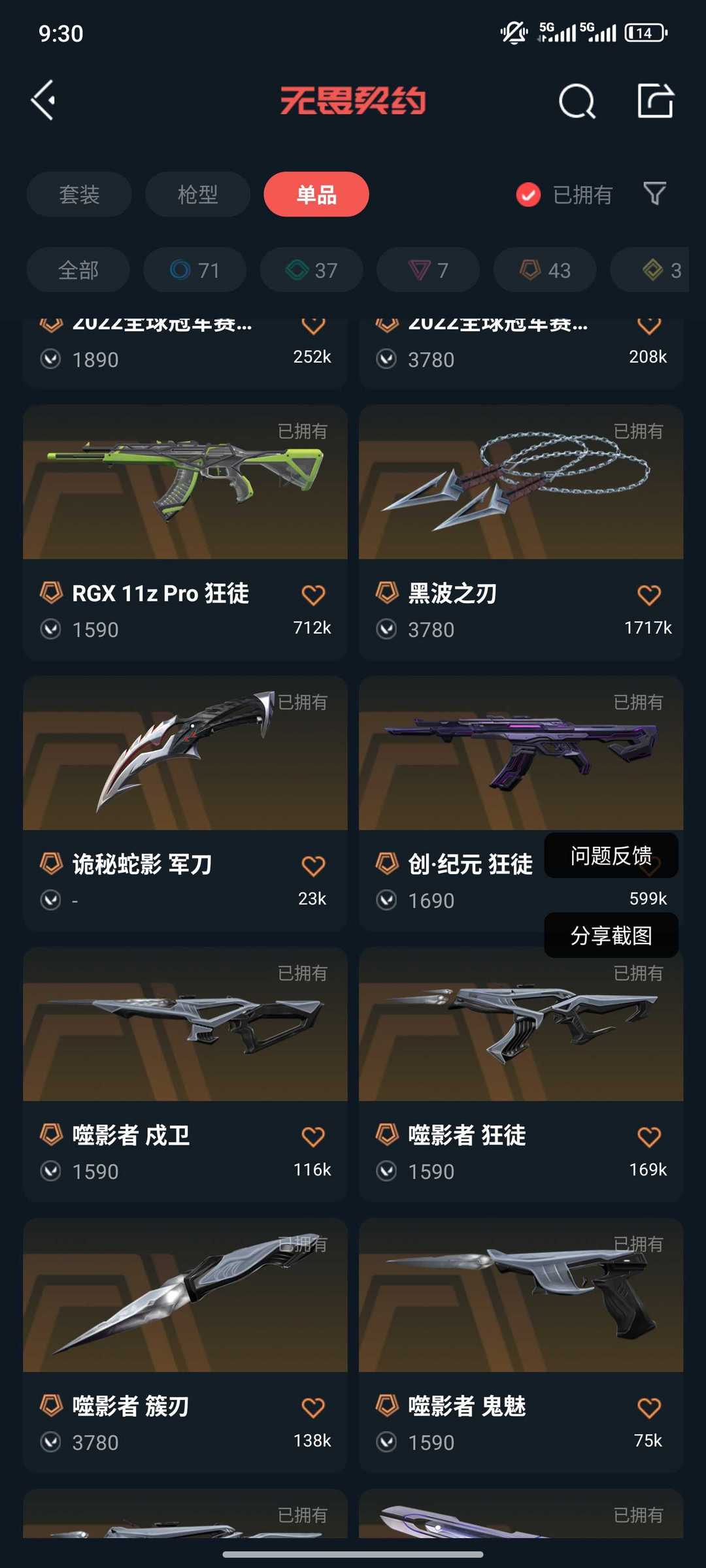Image resolution: width=706 pixels, height=1568 pixels.
Task: Uncheck the 已拥有 filter checkbox
Action: (528, 195)
